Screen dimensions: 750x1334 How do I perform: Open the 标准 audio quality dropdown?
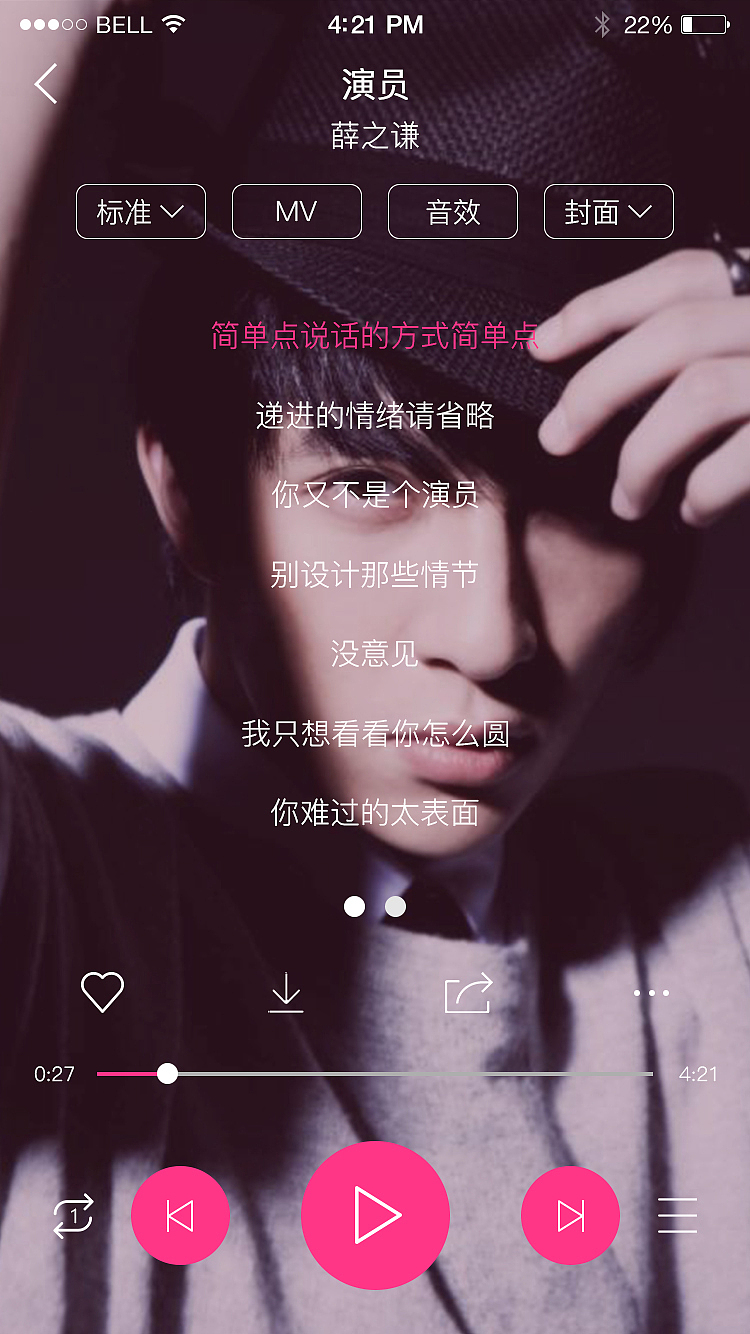click(140, 211)
